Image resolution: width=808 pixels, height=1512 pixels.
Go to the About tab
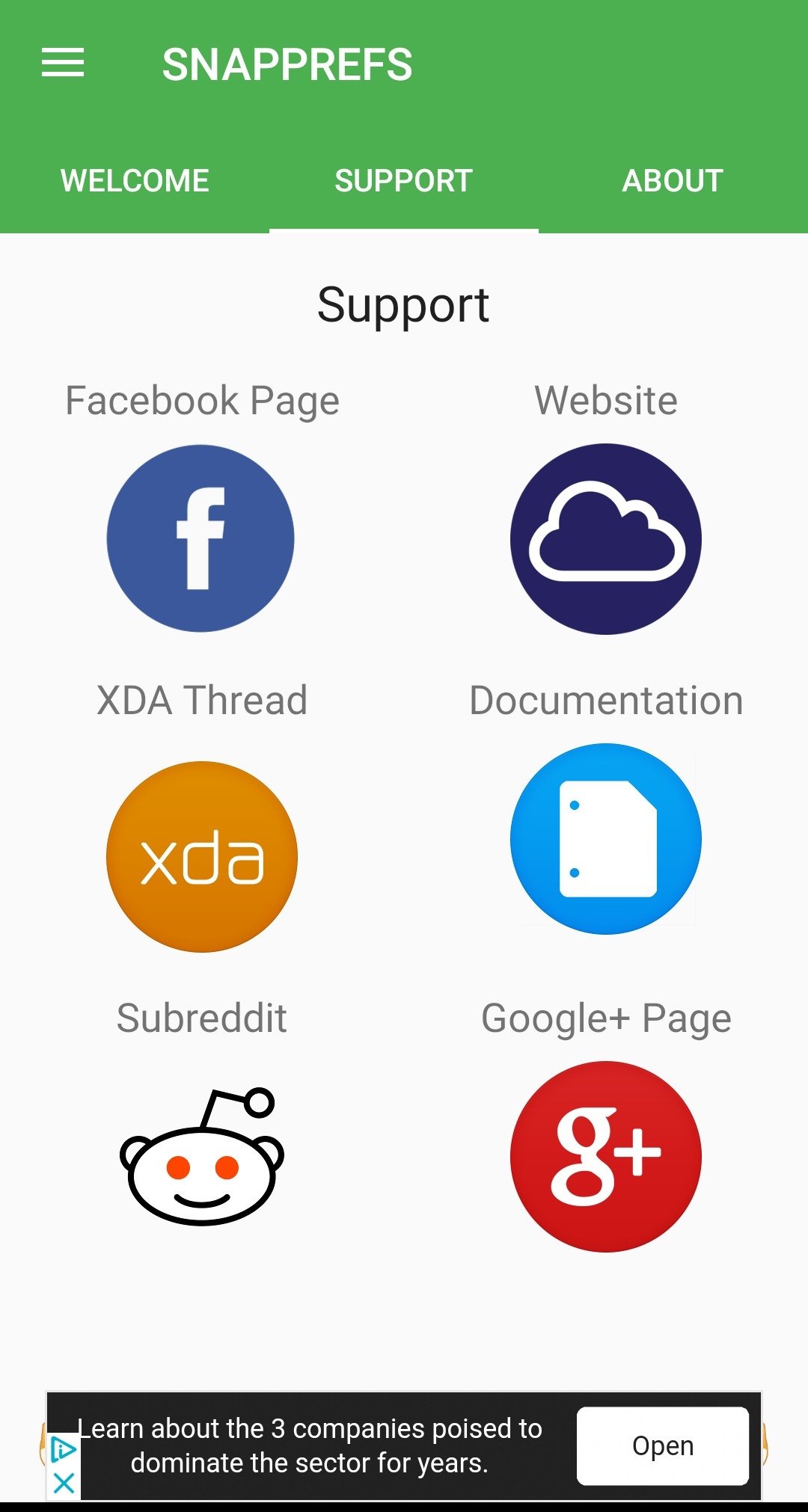pos(673,181)
